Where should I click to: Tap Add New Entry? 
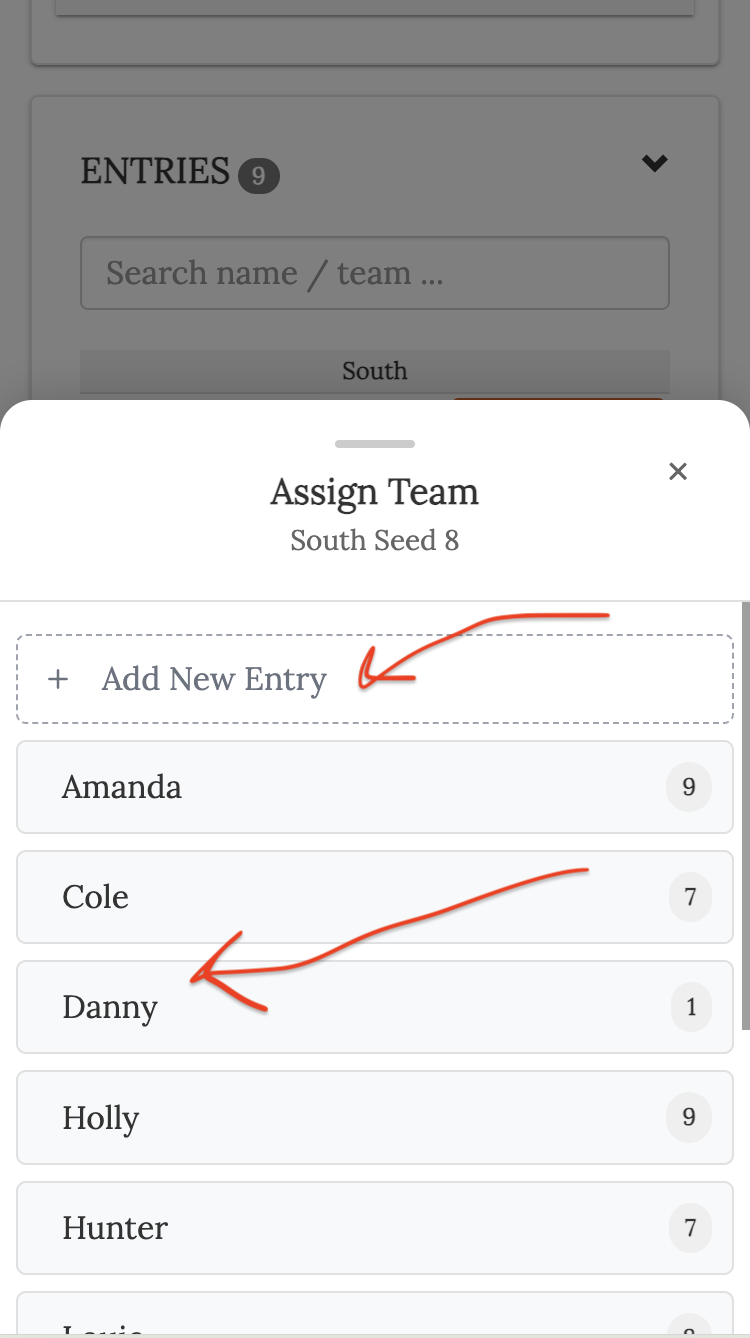click(x=374, y=679)
